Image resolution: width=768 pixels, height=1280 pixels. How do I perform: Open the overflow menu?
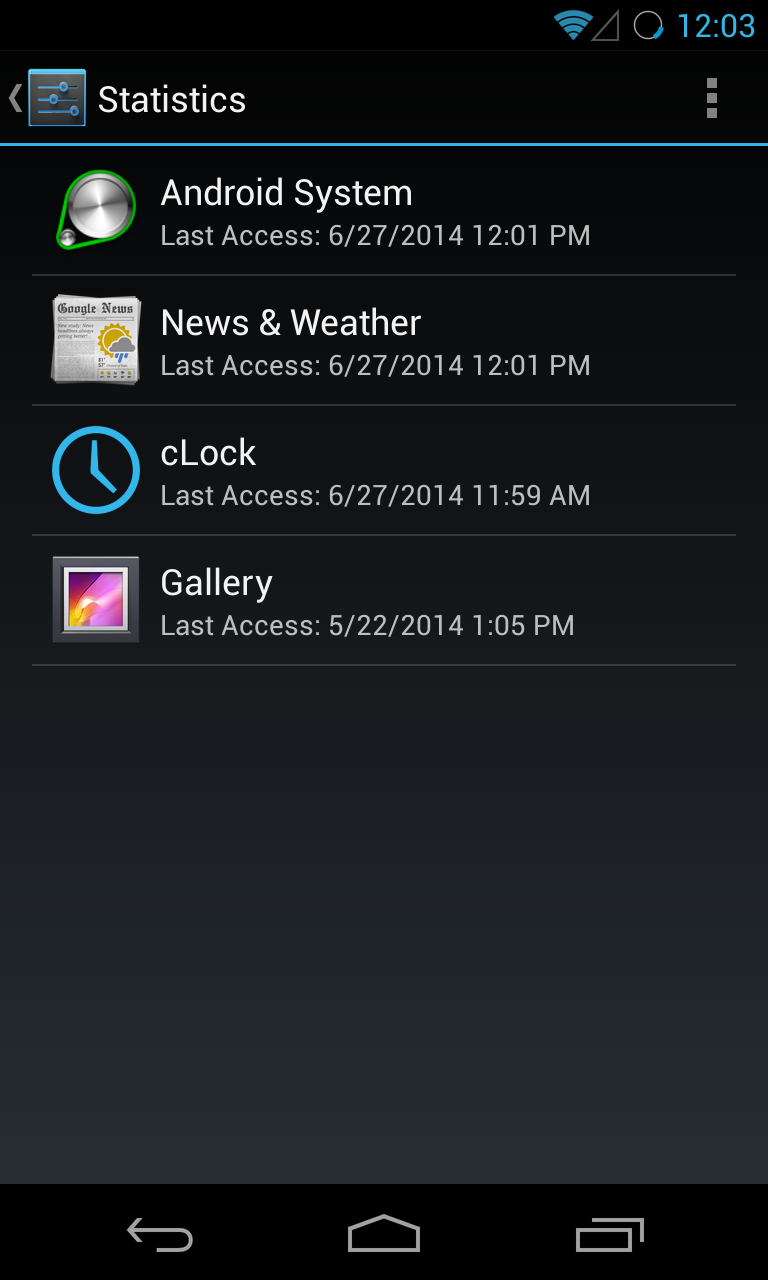pyautogui.click(x=711, y=98)
